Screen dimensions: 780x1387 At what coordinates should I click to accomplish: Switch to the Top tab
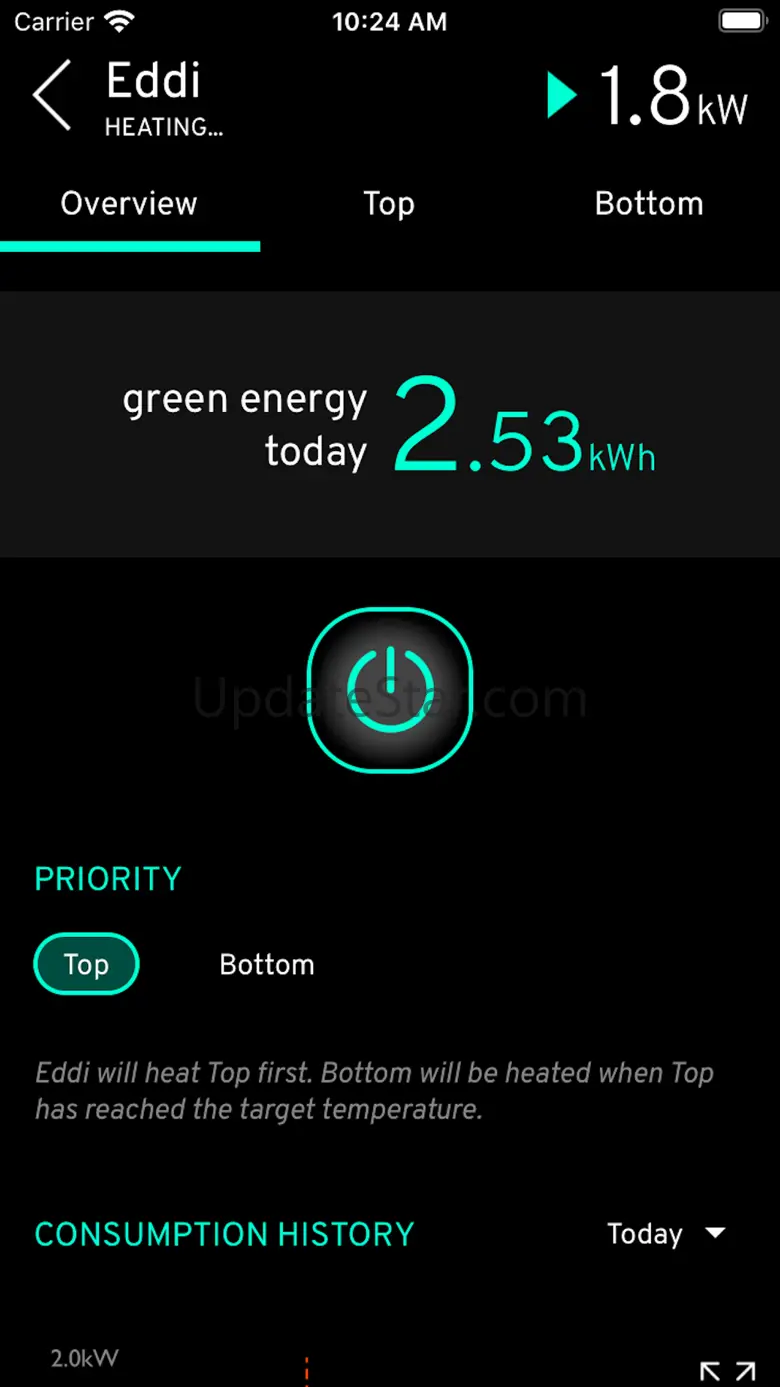click(388, 204)
